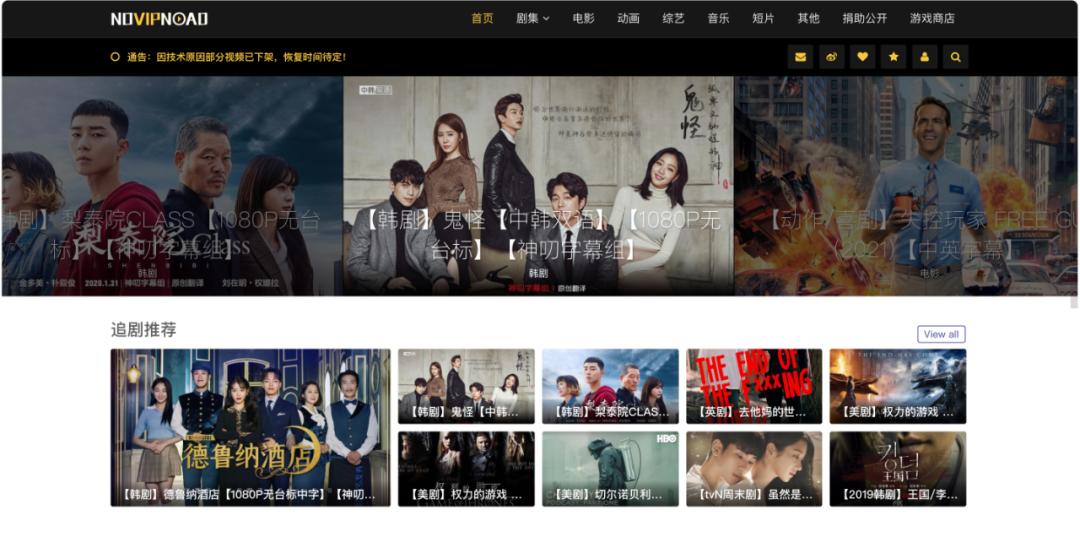Open the Weibo icon link
The width and height of the screenshot is (1080, 537).
[831, 57]
